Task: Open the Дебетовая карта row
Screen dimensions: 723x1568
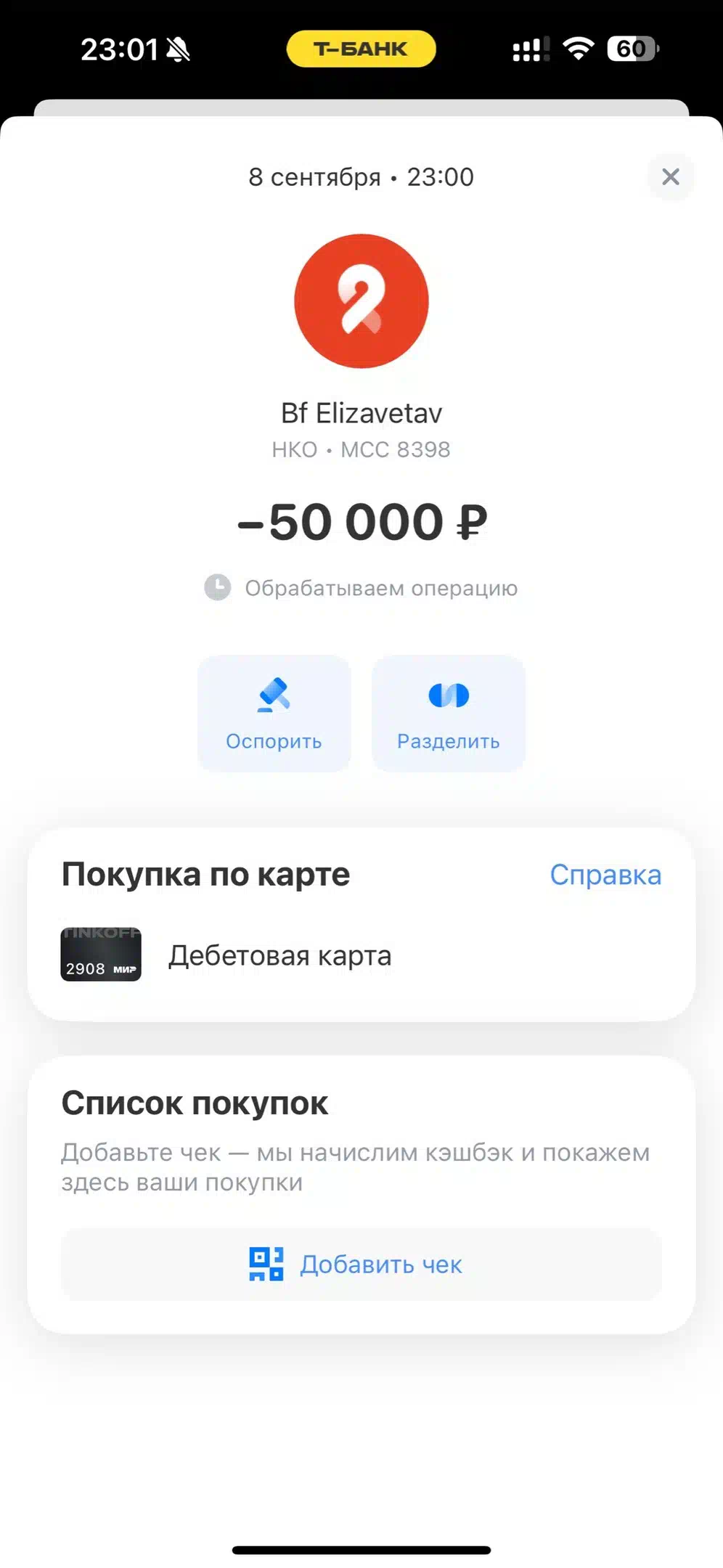Action: coord(280,956)
